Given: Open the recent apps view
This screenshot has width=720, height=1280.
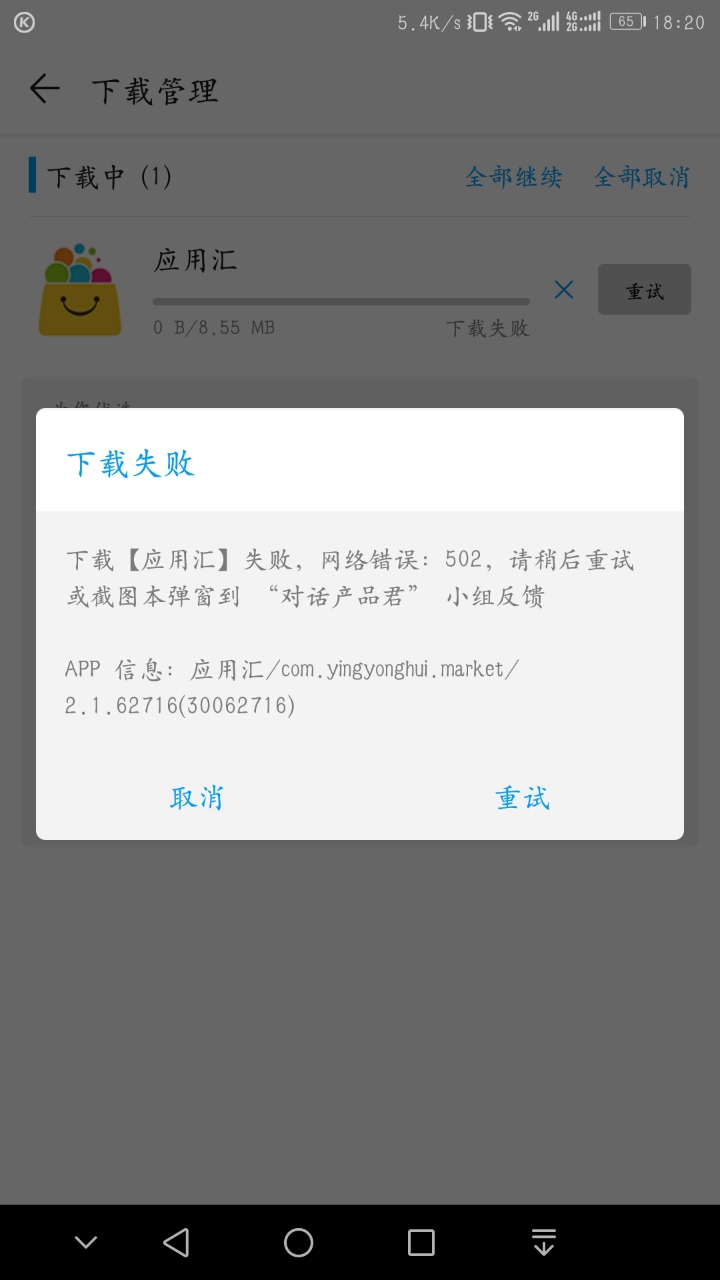Looking at the screenshot, I should [421, 1242].
